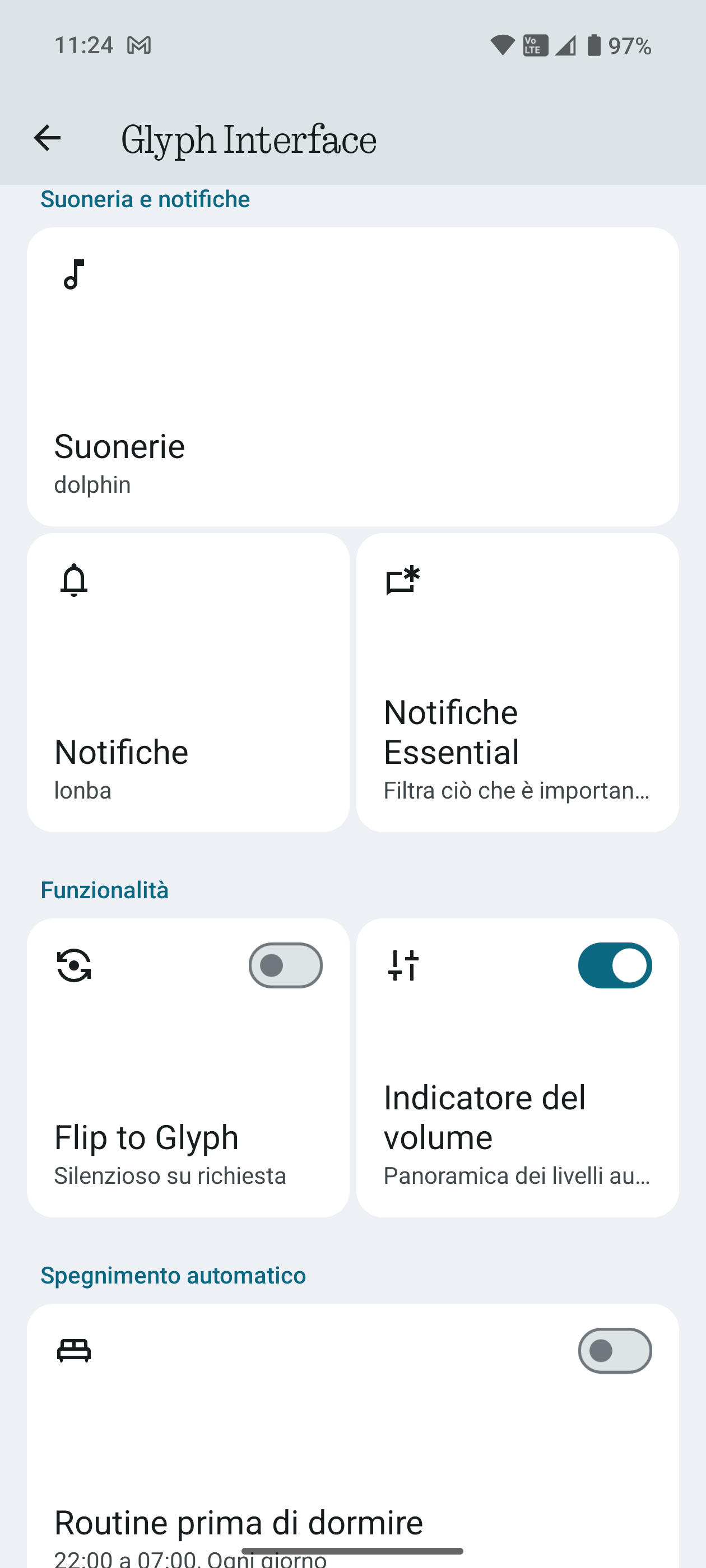Viewport: 706px width, 1568px height.
Task: Open the Suonerie card
Action: (352, 377)
